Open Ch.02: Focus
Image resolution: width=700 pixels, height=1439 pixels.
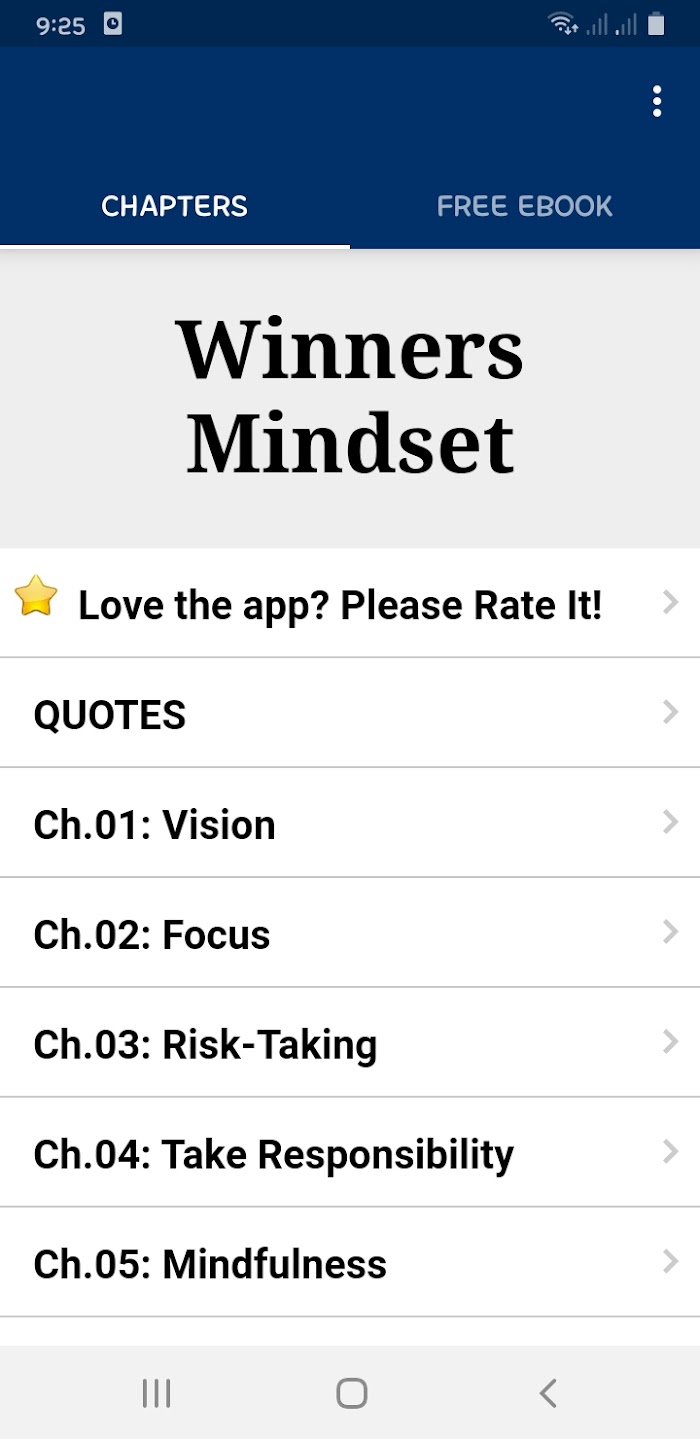click(350, 933)
